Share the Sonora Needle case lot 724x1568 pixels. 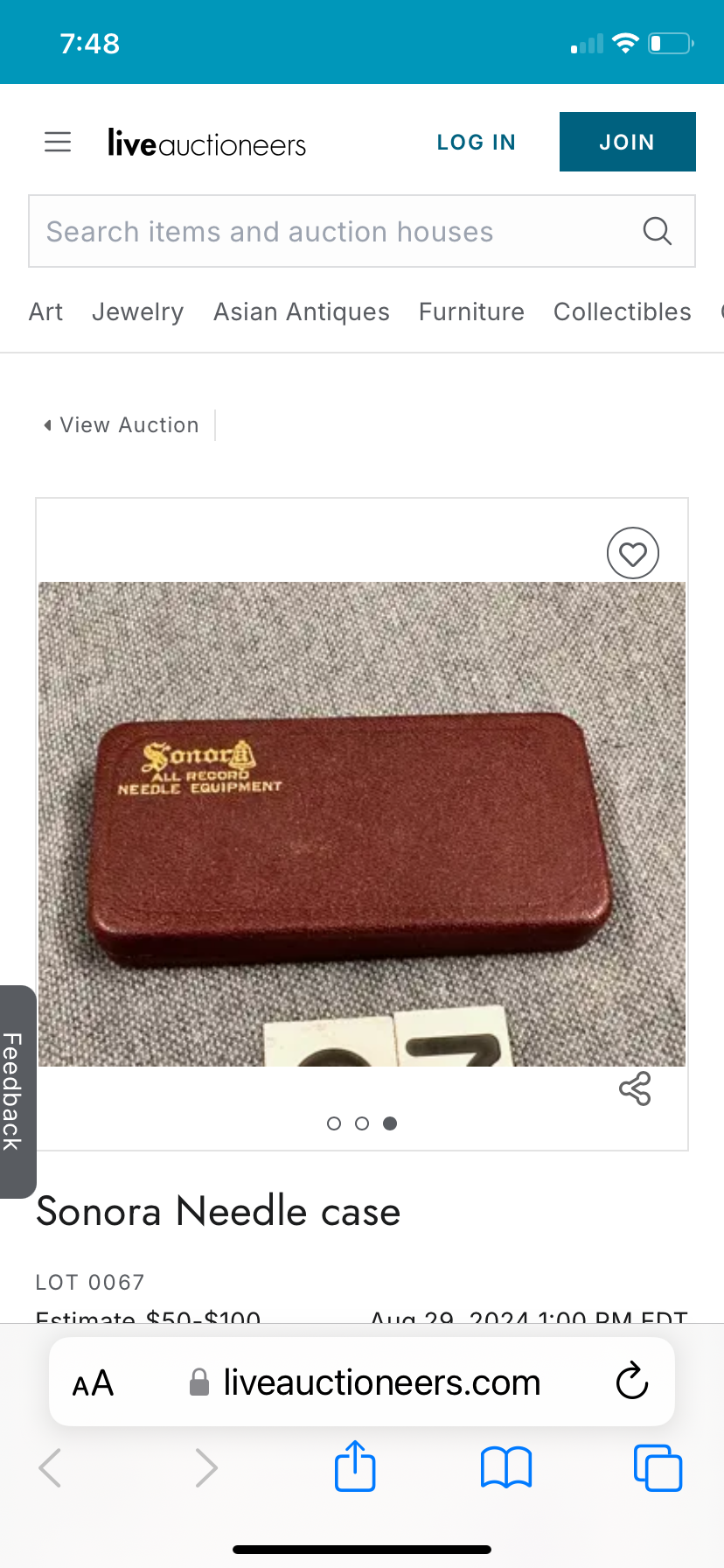click(635, 1089)
